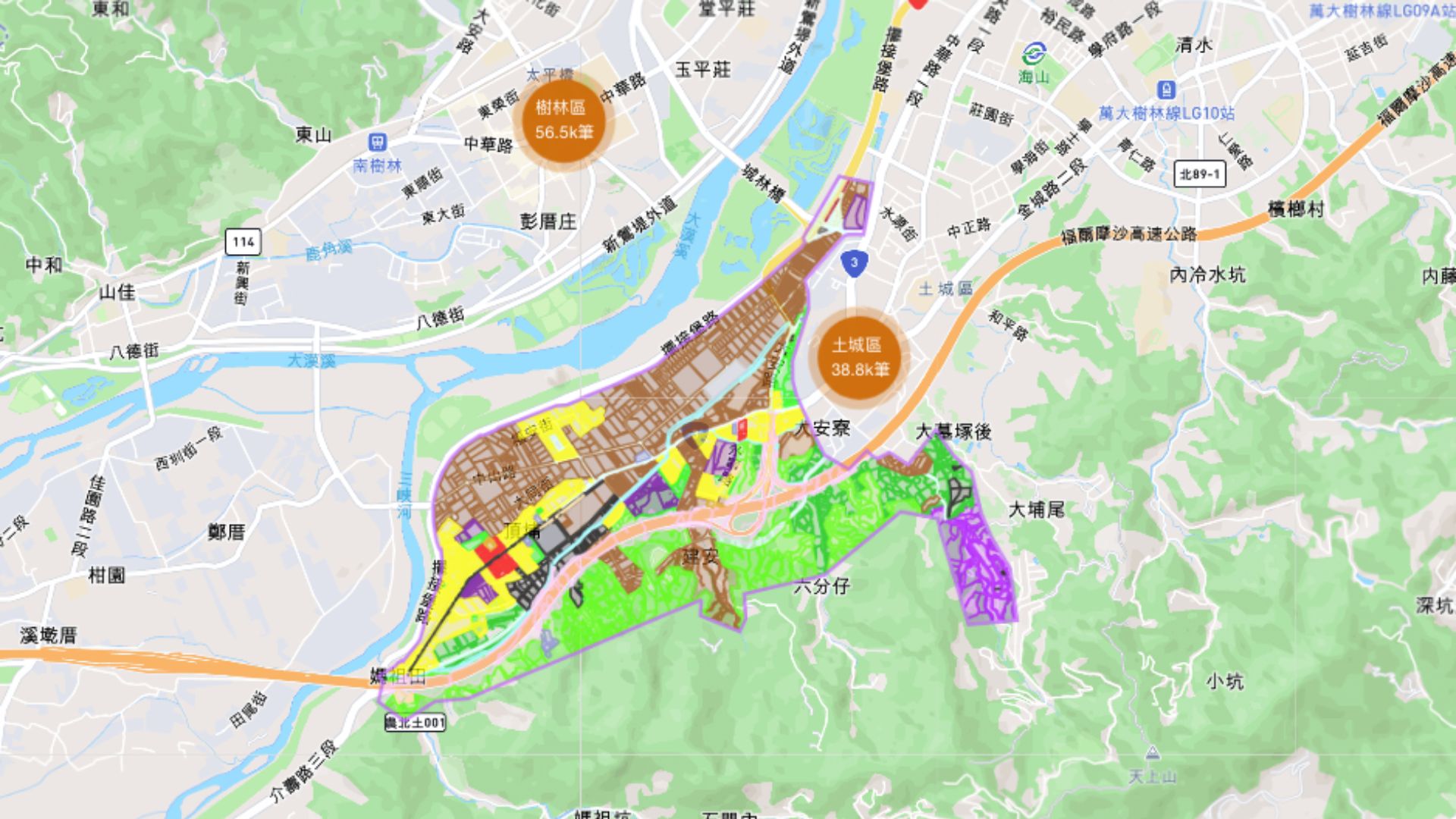This screenshot has width=1456, height=819.
Task: Select the 南樹林 train station icon
Action: 377,143
